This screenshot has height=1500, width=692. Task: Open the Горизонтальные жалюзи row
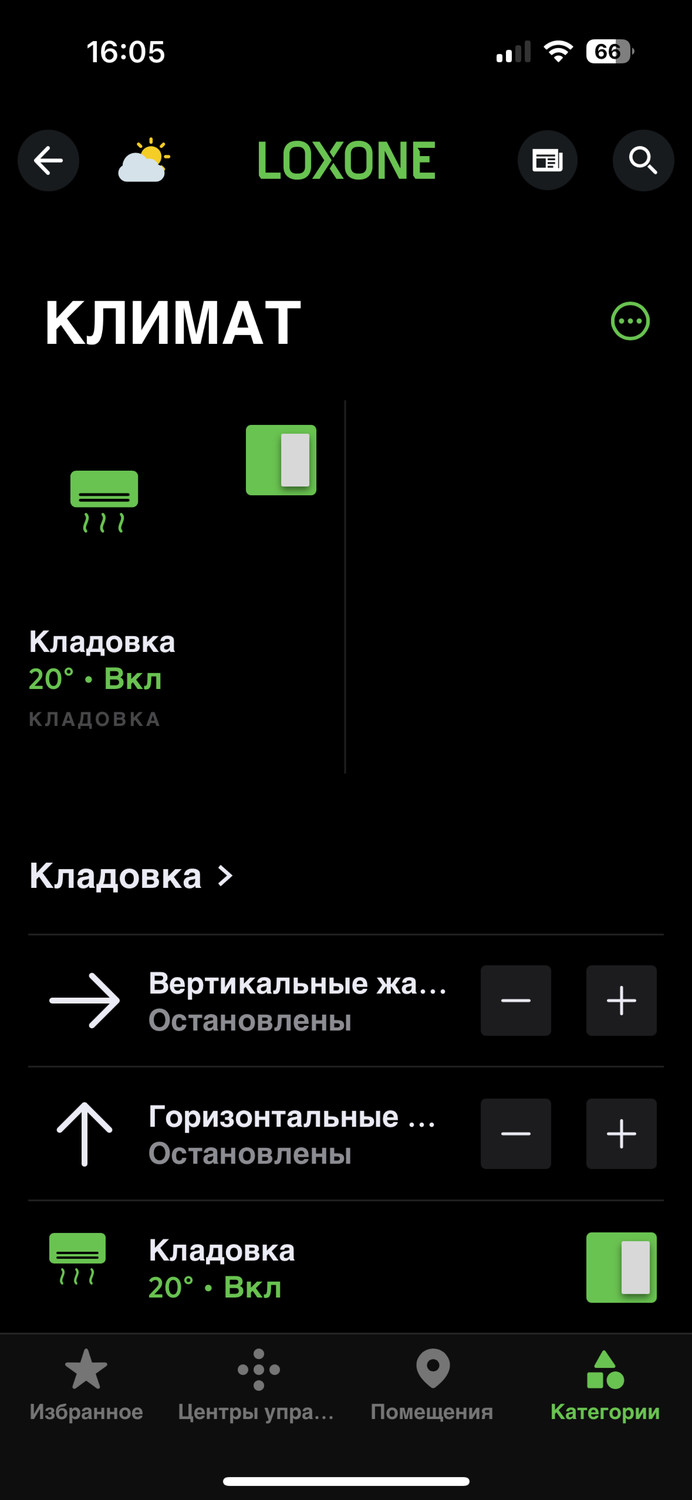pos(290,1134)
